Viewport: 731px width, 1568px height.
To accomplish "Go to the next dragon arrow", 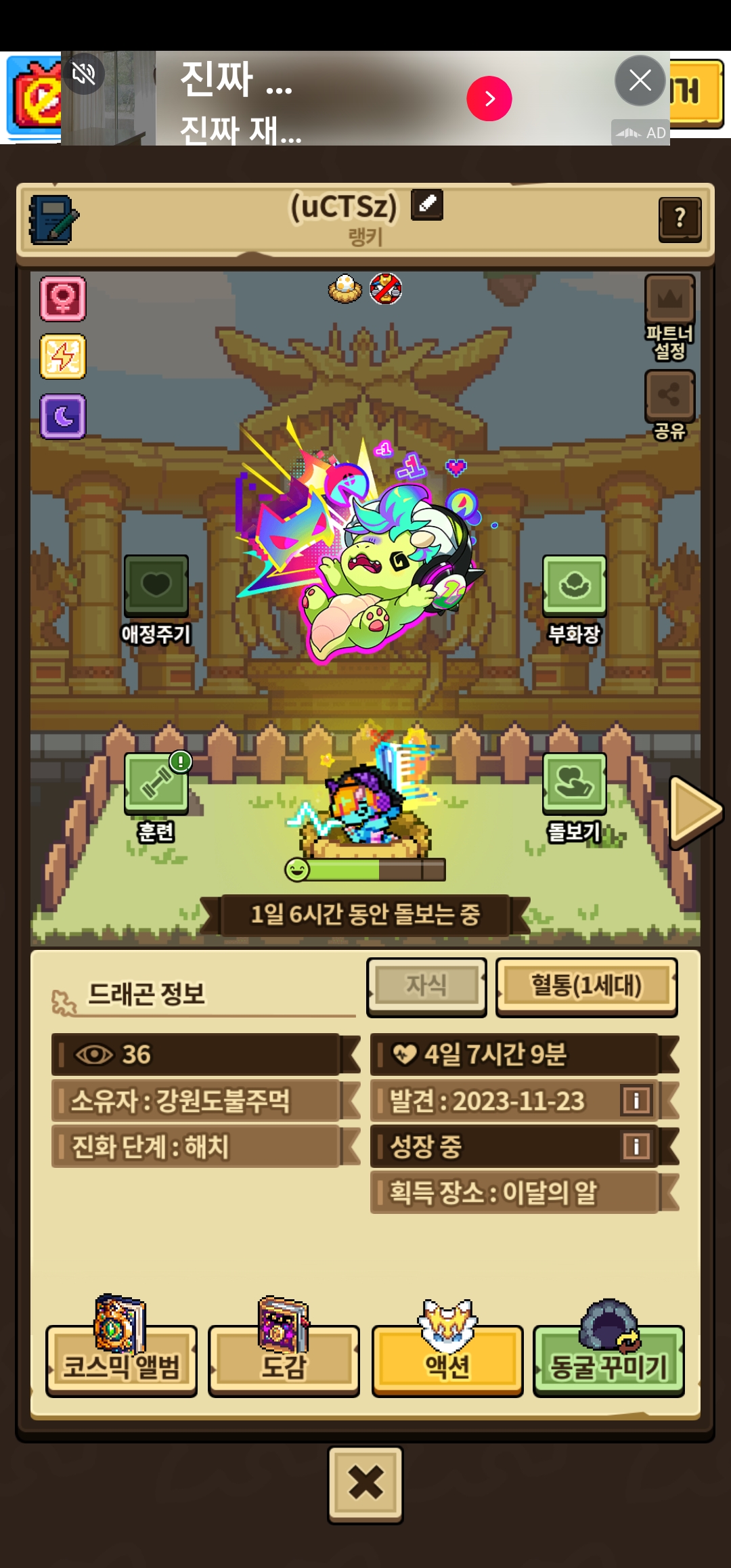I will point(694,811).
